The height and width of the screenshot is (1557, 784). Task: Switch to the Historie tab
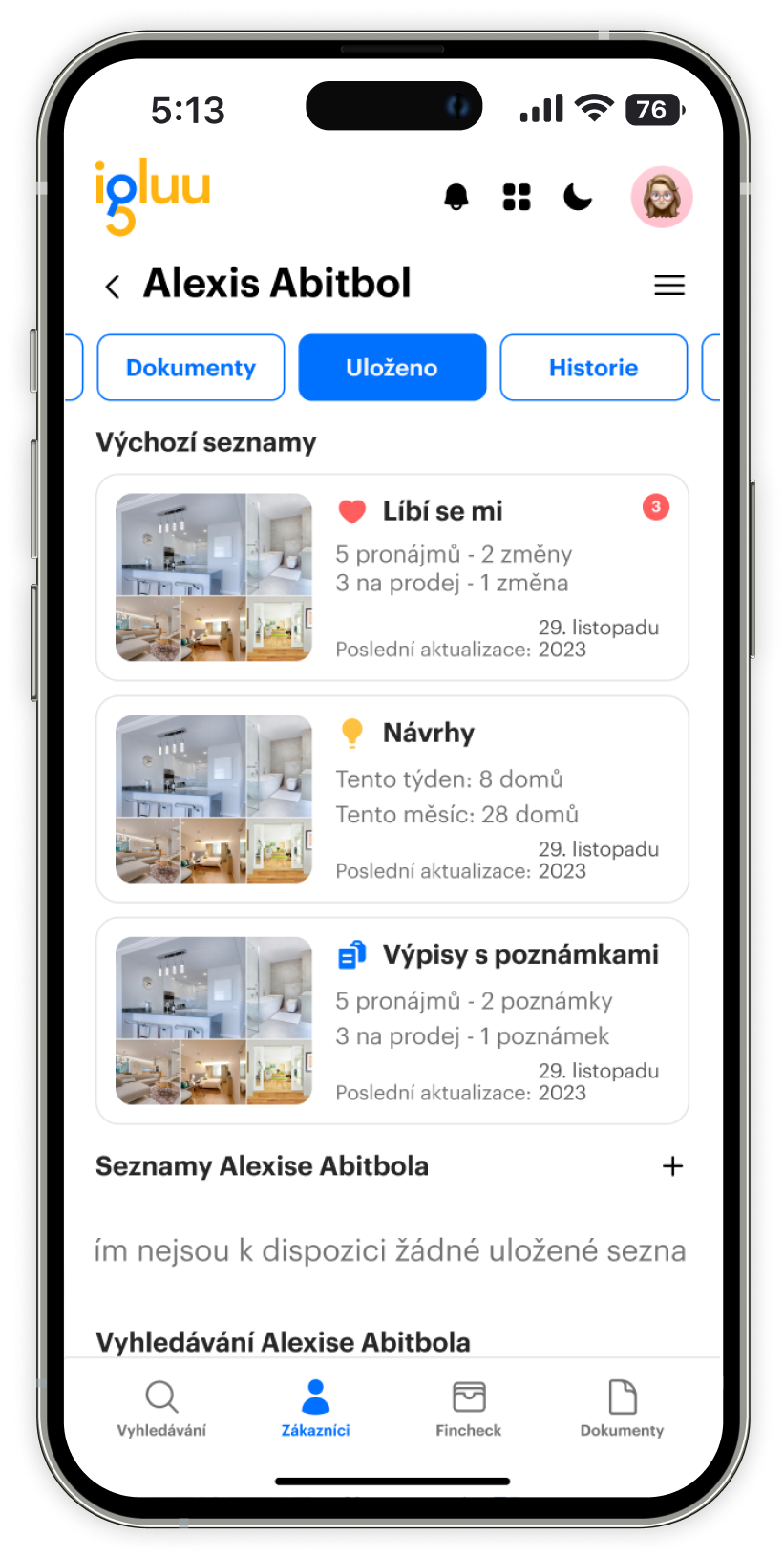tap(593, 368)
